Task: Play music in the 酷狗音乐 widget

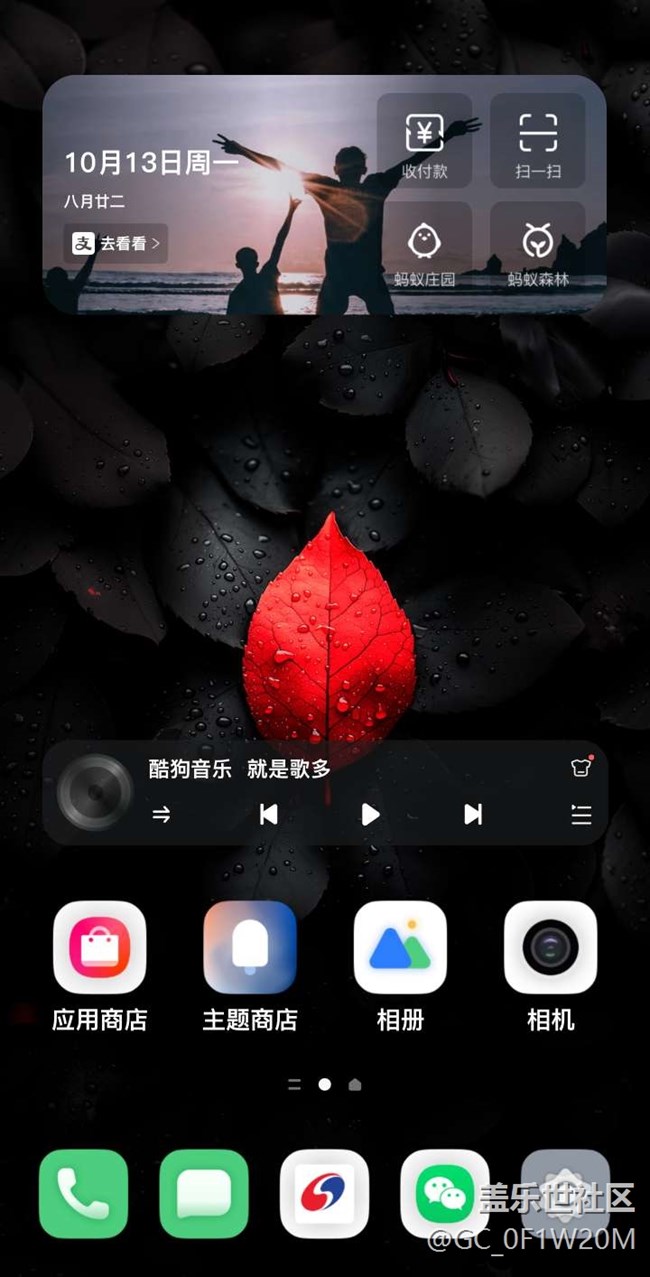Action: click(370, 815)
